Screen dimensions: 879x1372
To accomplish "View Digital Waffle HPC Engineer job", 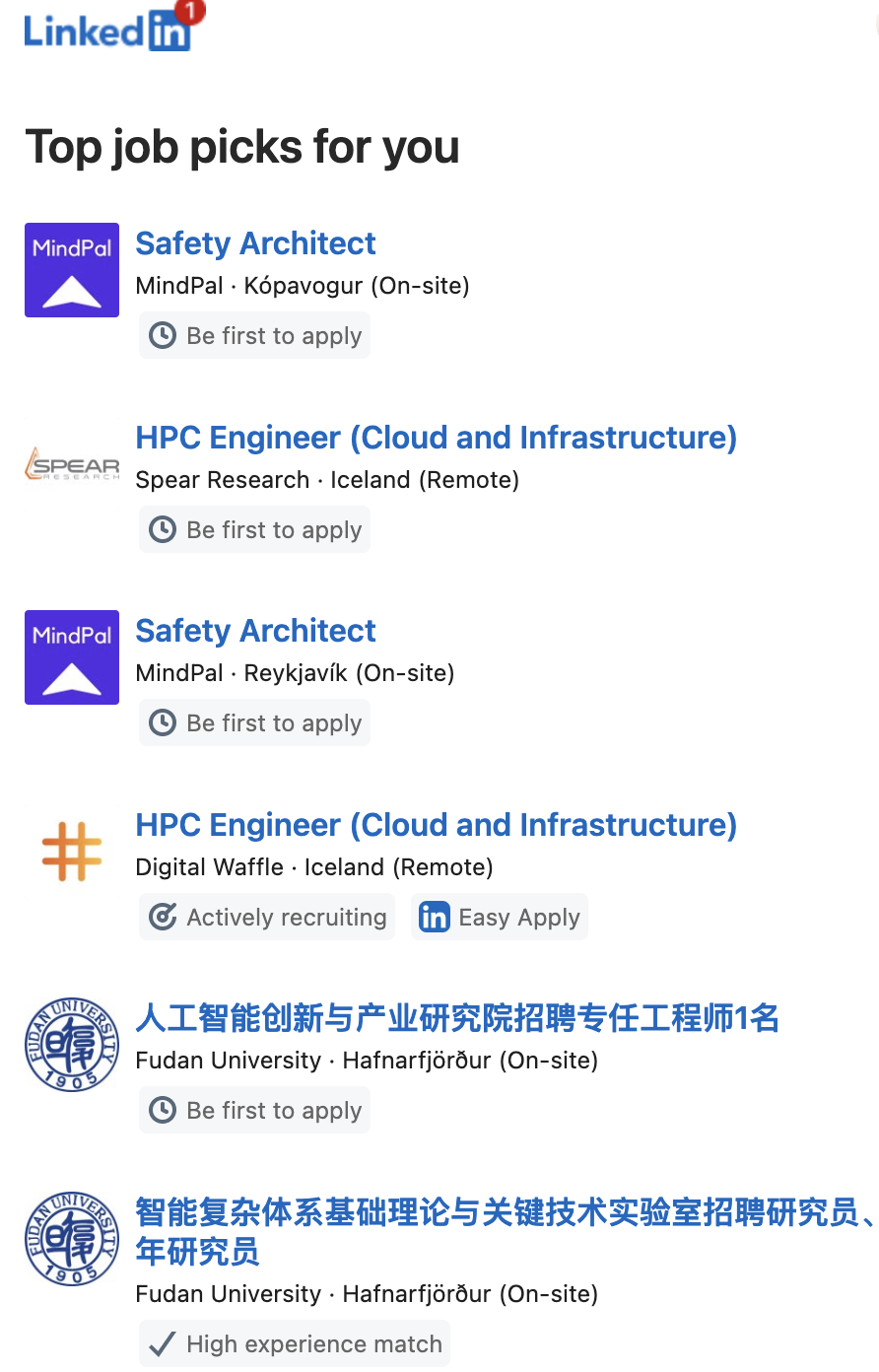I will pos(436,825).
